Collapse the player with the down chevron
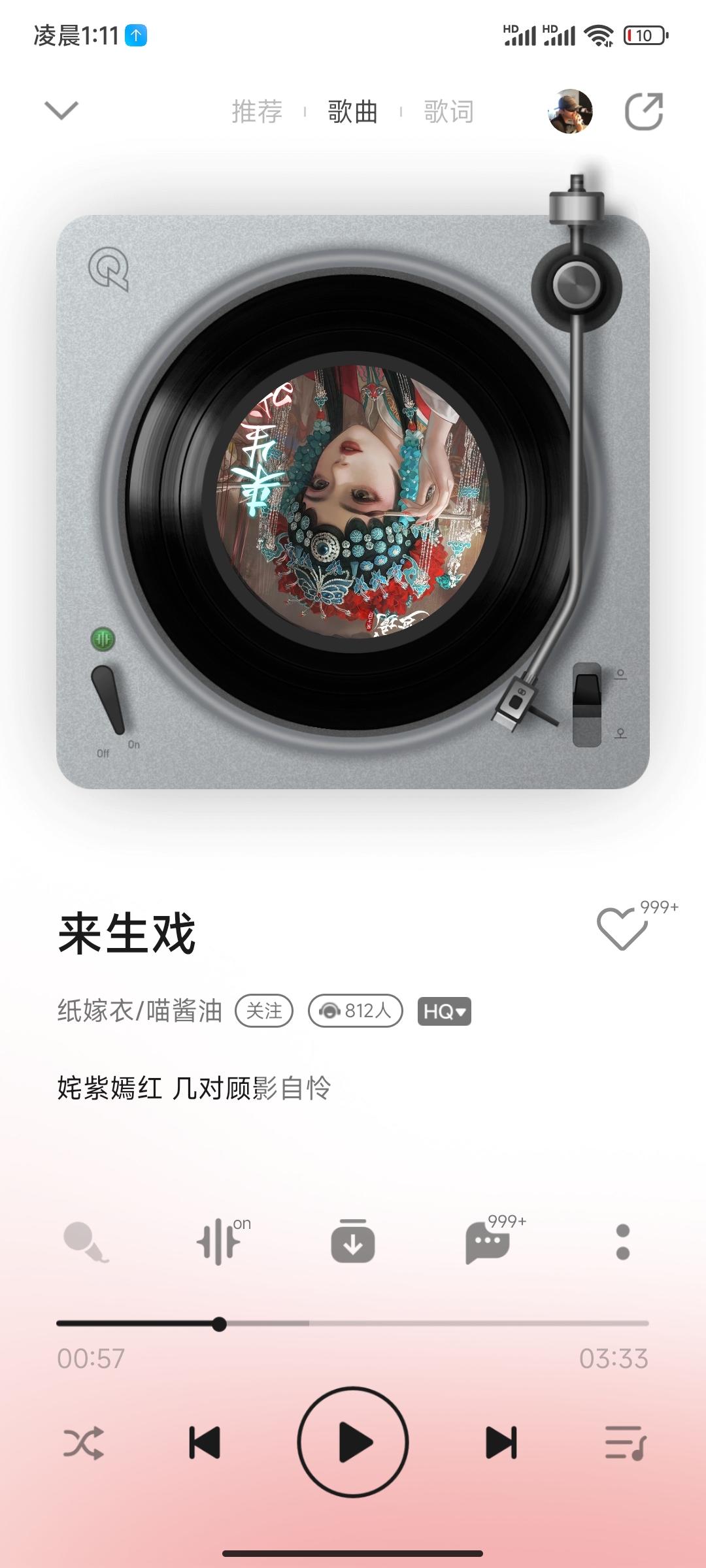Viewport: 706px width, 1568px height. tap(61, 110)
